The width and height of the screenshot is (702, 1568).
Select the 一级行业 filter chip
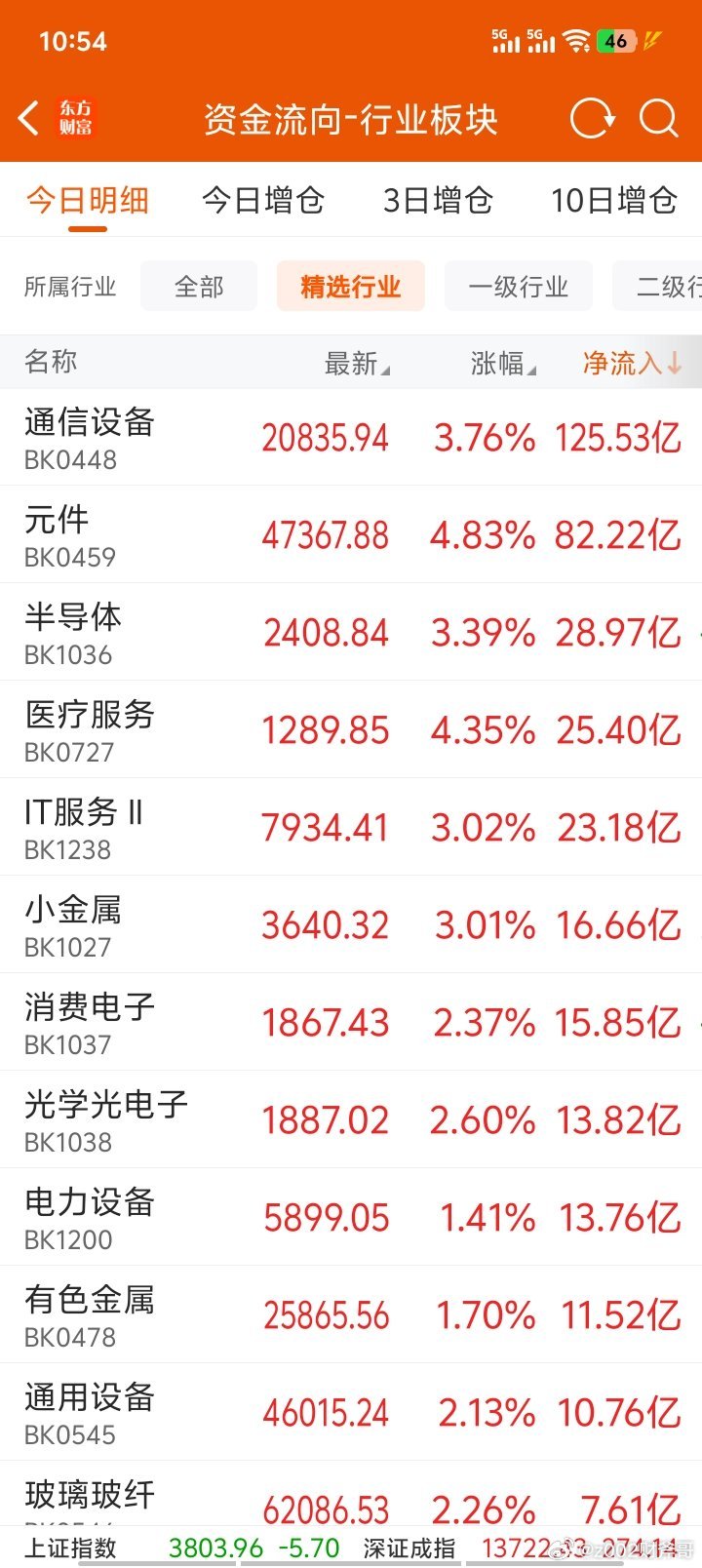click(519, 286)
